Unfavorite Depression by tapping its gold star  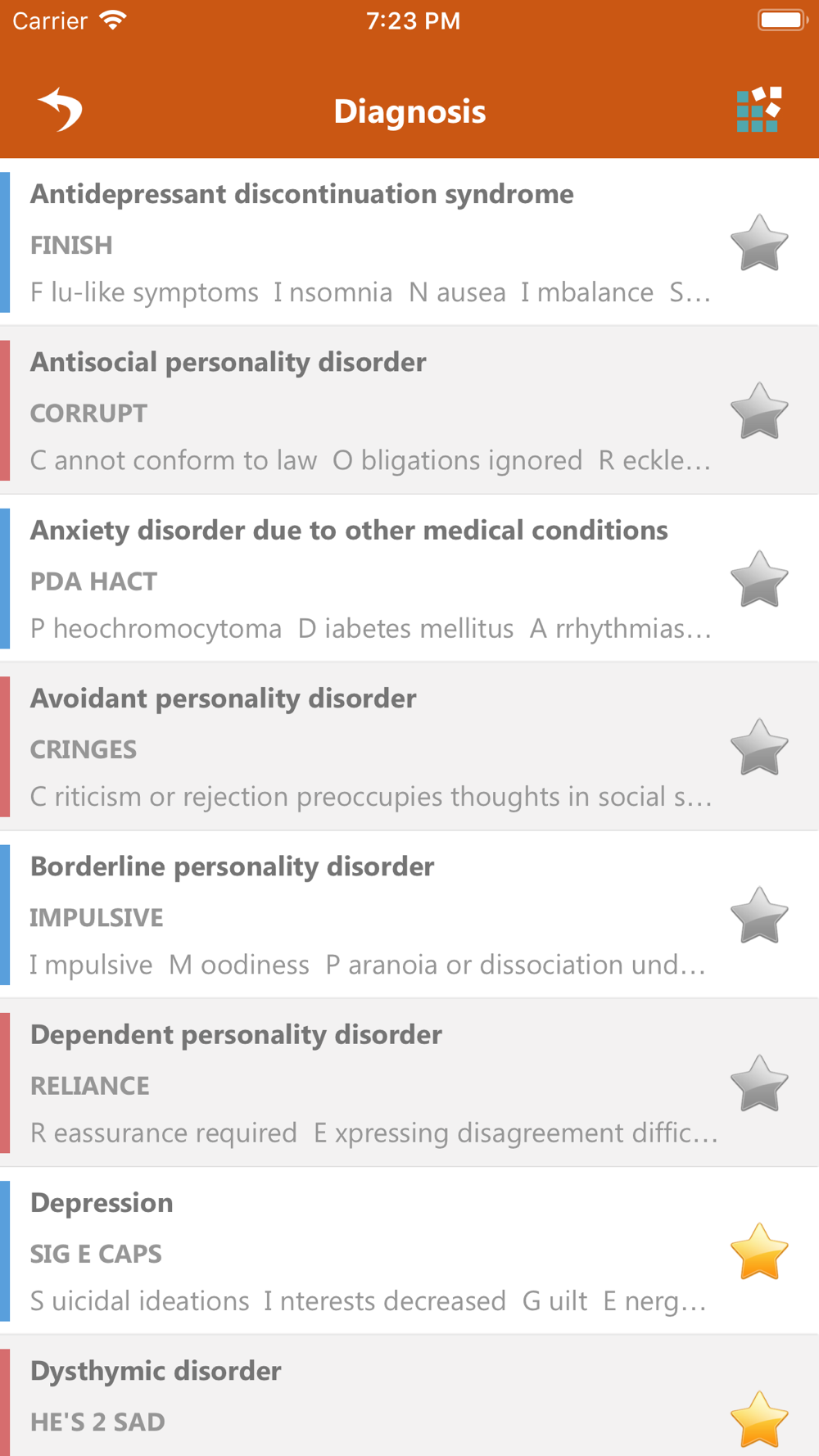click(759, 1250)
